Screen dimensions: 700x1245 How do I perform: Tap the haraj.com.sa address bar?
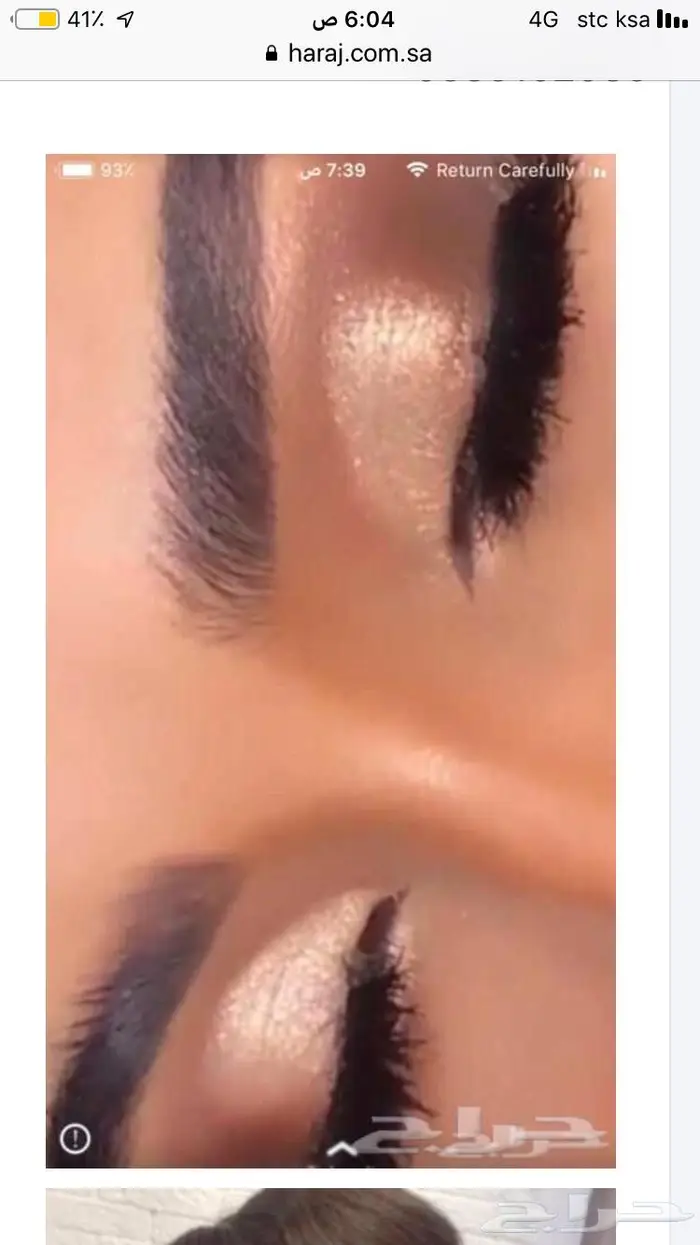point(349,54)
